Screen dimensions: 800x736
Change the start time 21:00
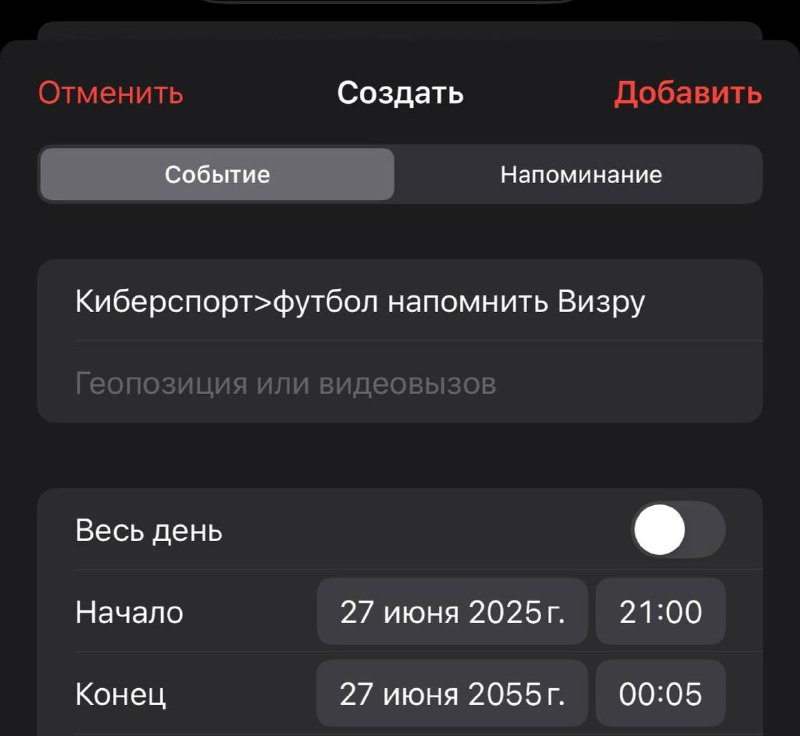pos(660,612)
